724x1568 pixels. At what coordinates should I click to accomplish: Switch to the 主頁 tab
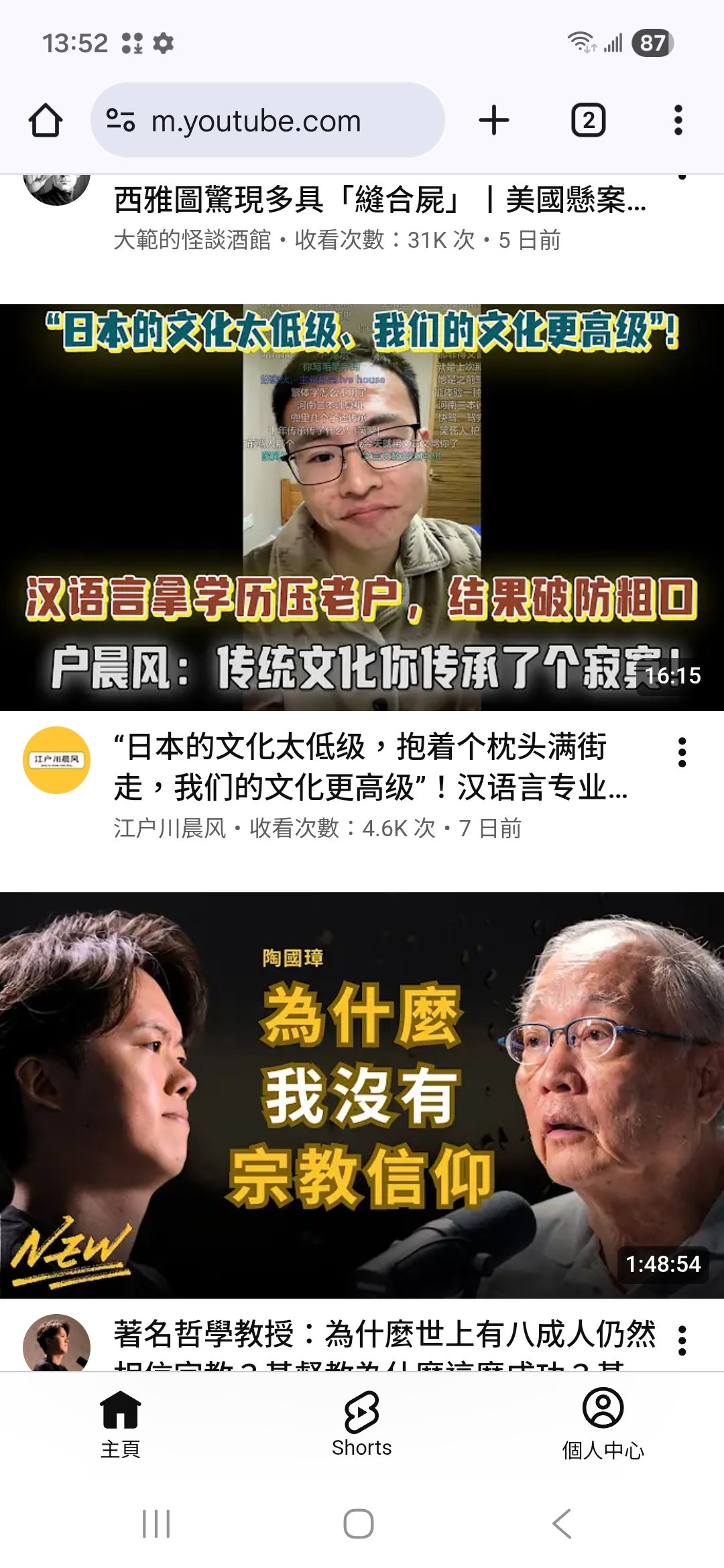(x=121, y=1423)
